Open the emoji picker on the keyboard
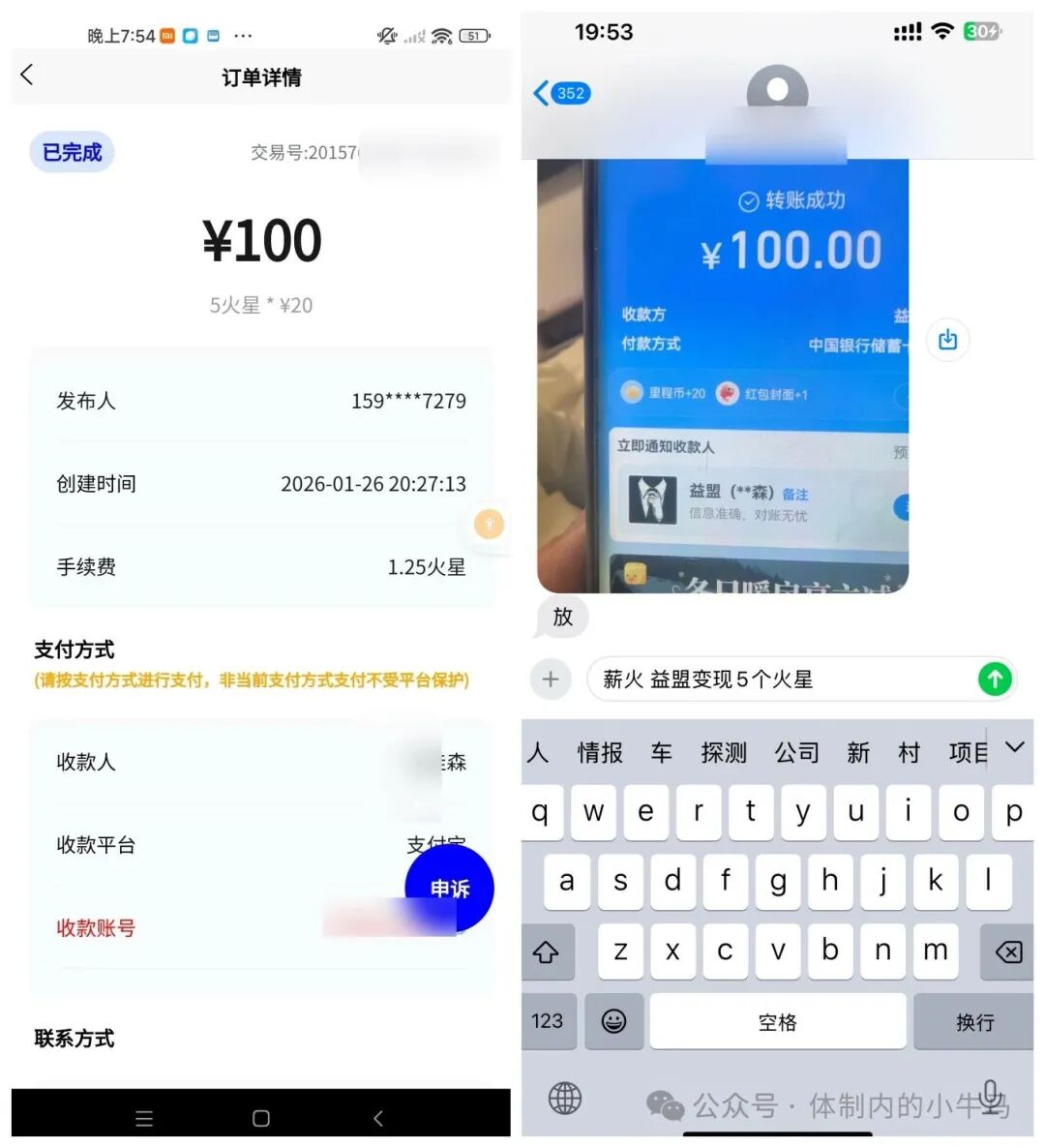Image resolution: width=1045 pixels, height=1148 pixels. 612,1021
